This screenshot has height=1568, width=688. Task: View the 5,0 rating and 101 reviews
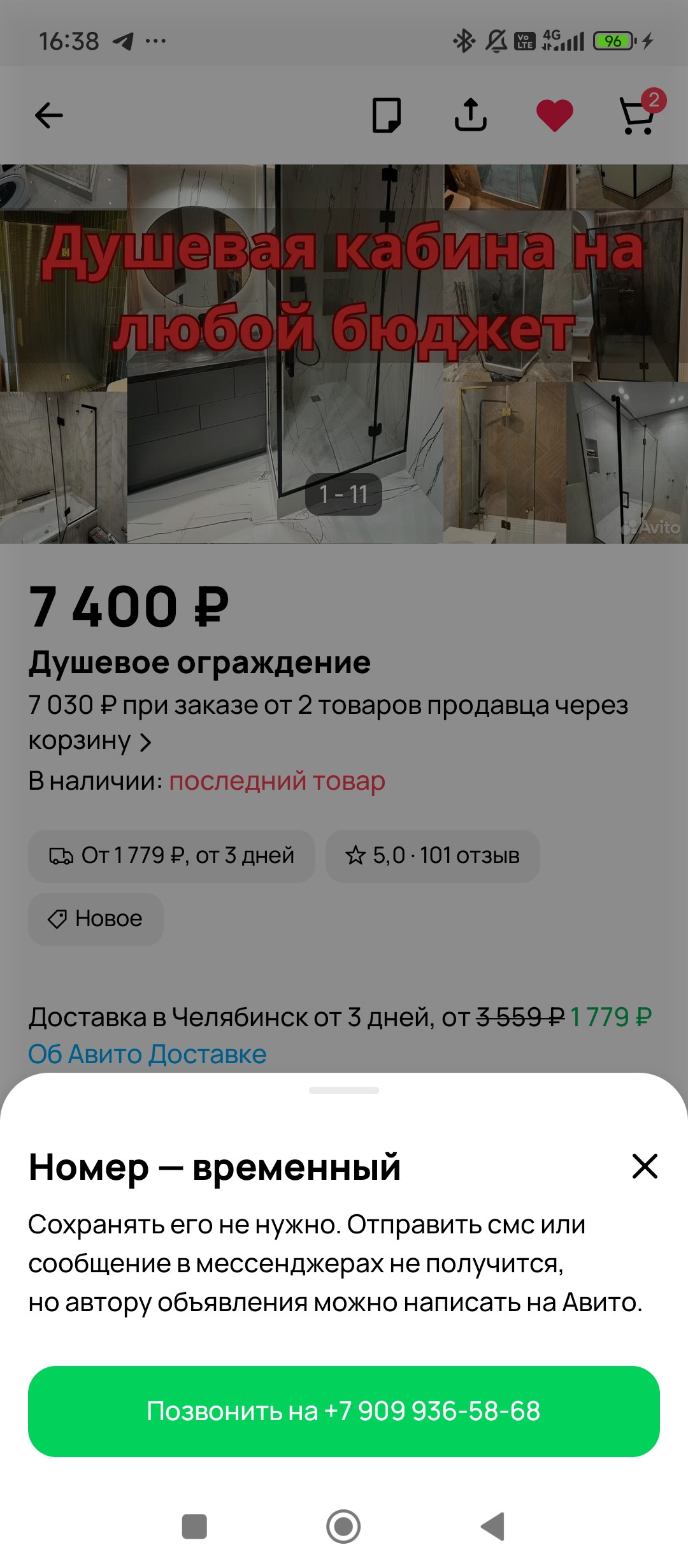(433, 855)
